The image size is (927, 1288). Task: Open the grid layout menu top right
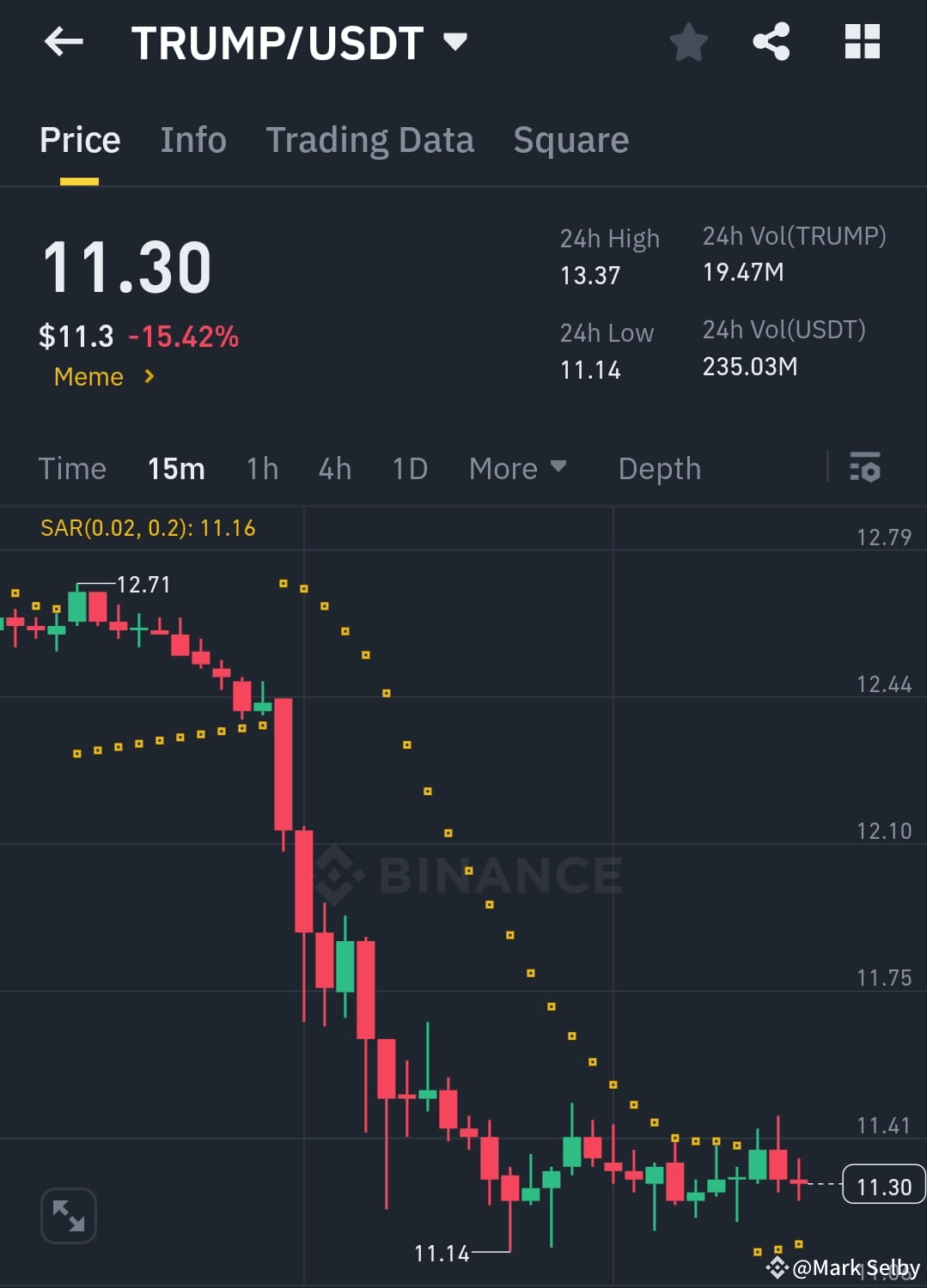[863, 41]
